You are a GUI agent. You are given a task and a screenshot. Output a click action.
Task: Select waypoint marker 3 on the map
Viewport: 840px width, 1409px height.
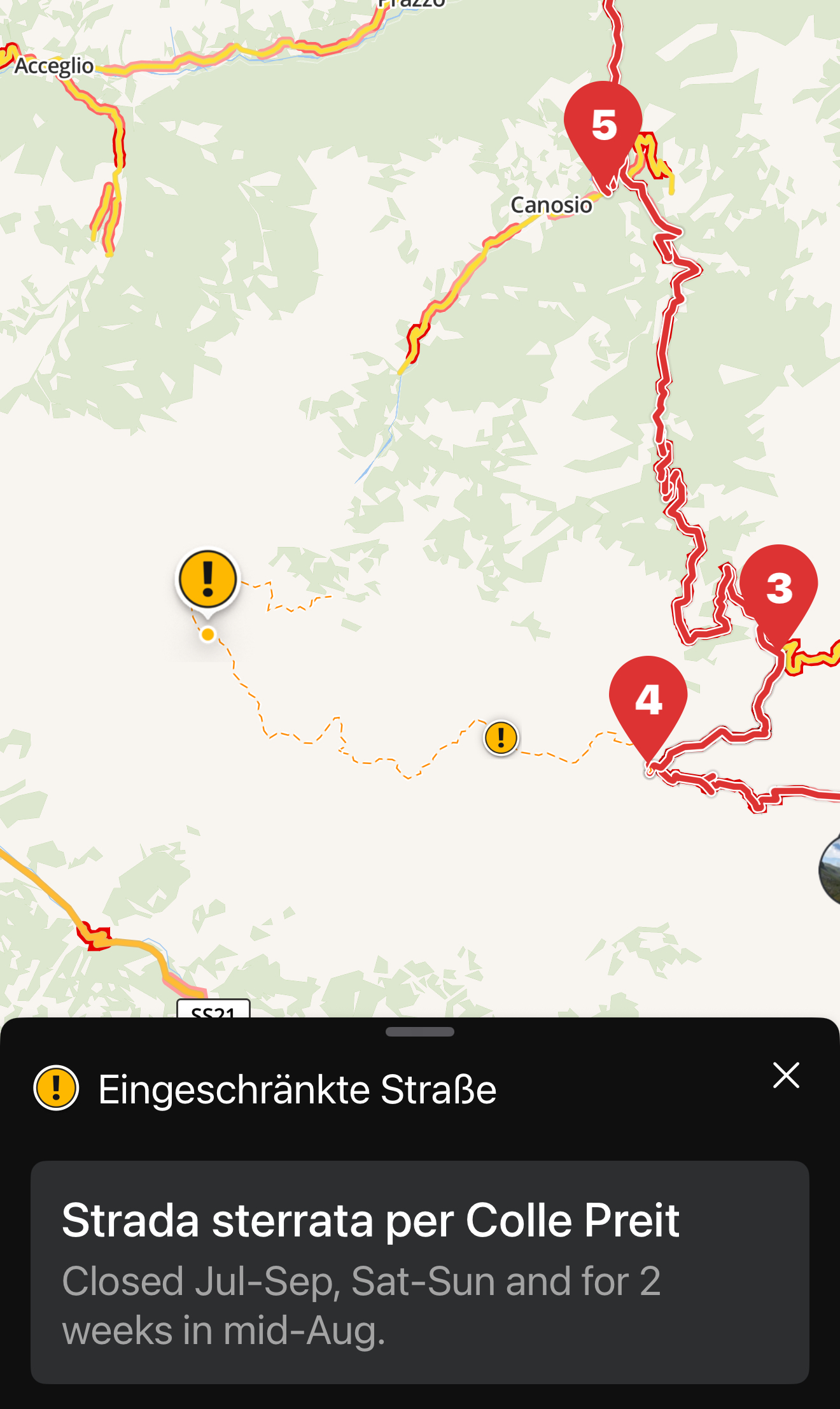pos(779,589)
